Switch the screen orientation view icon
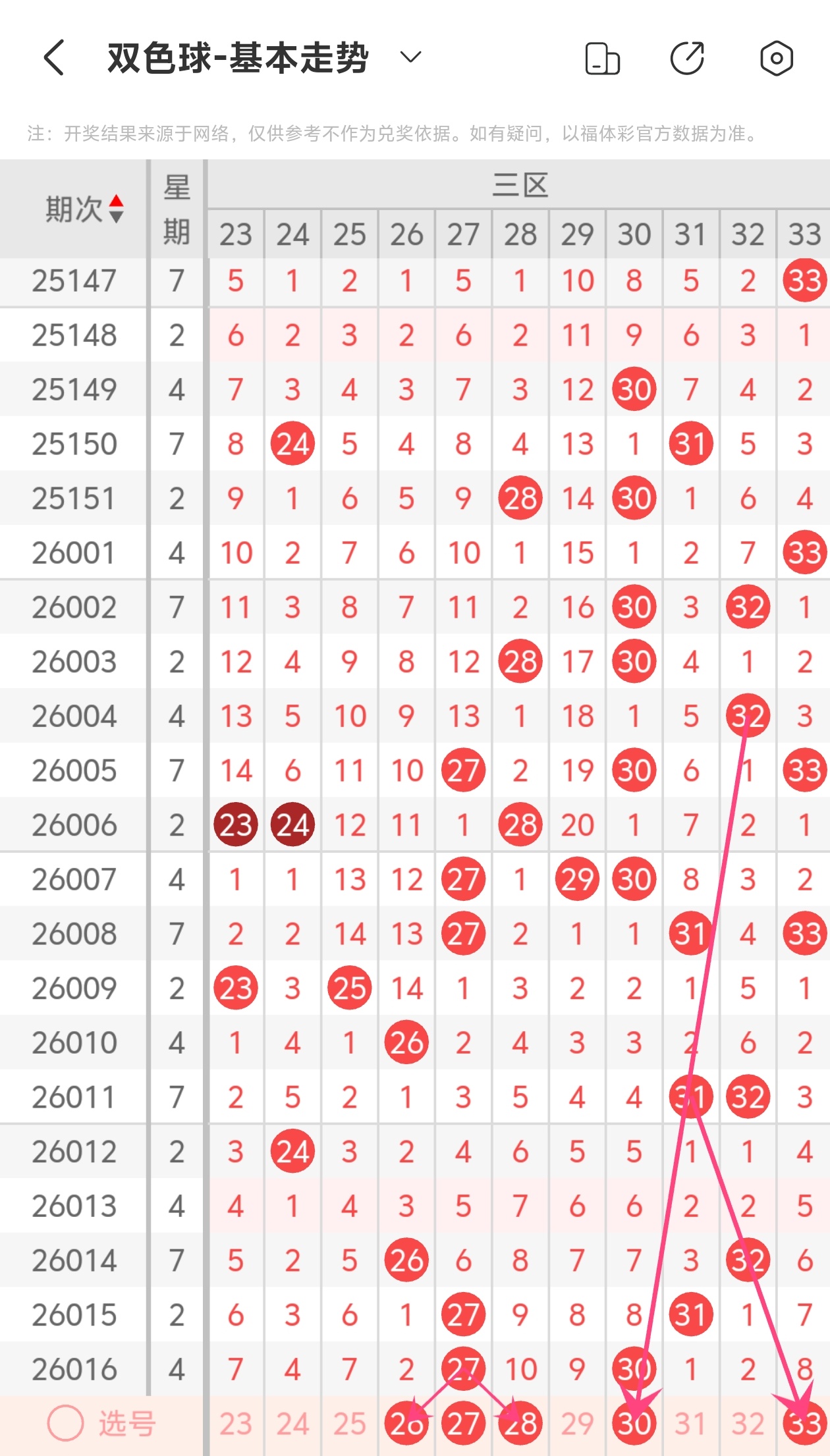Image resolution: width=830 pixels, height=1456 pixels. [602, 58]
